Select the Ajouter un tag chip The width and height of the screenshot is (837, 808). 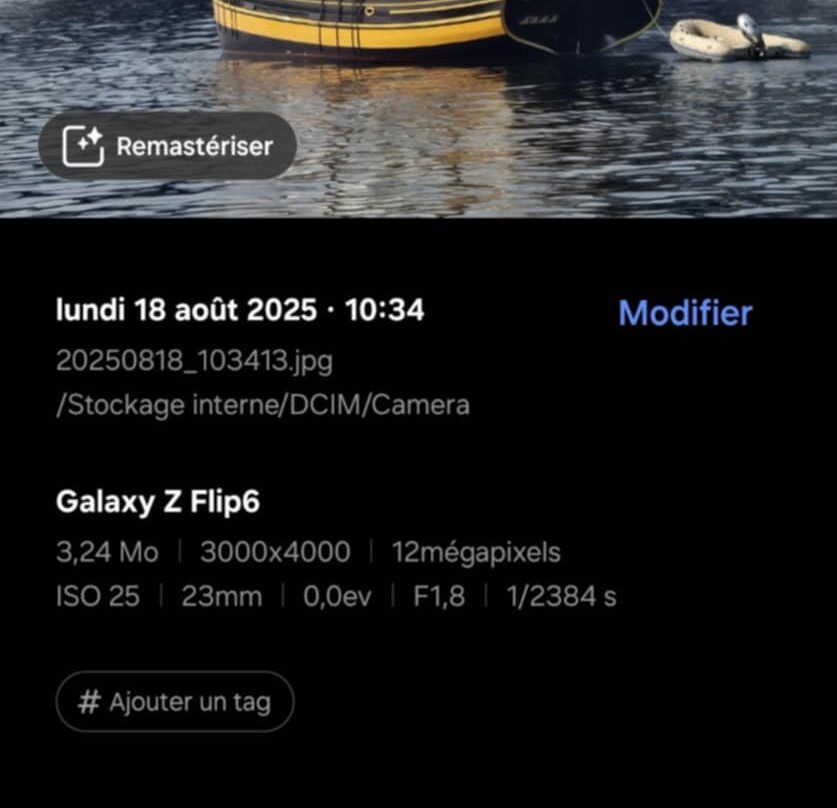pos(175,702)
